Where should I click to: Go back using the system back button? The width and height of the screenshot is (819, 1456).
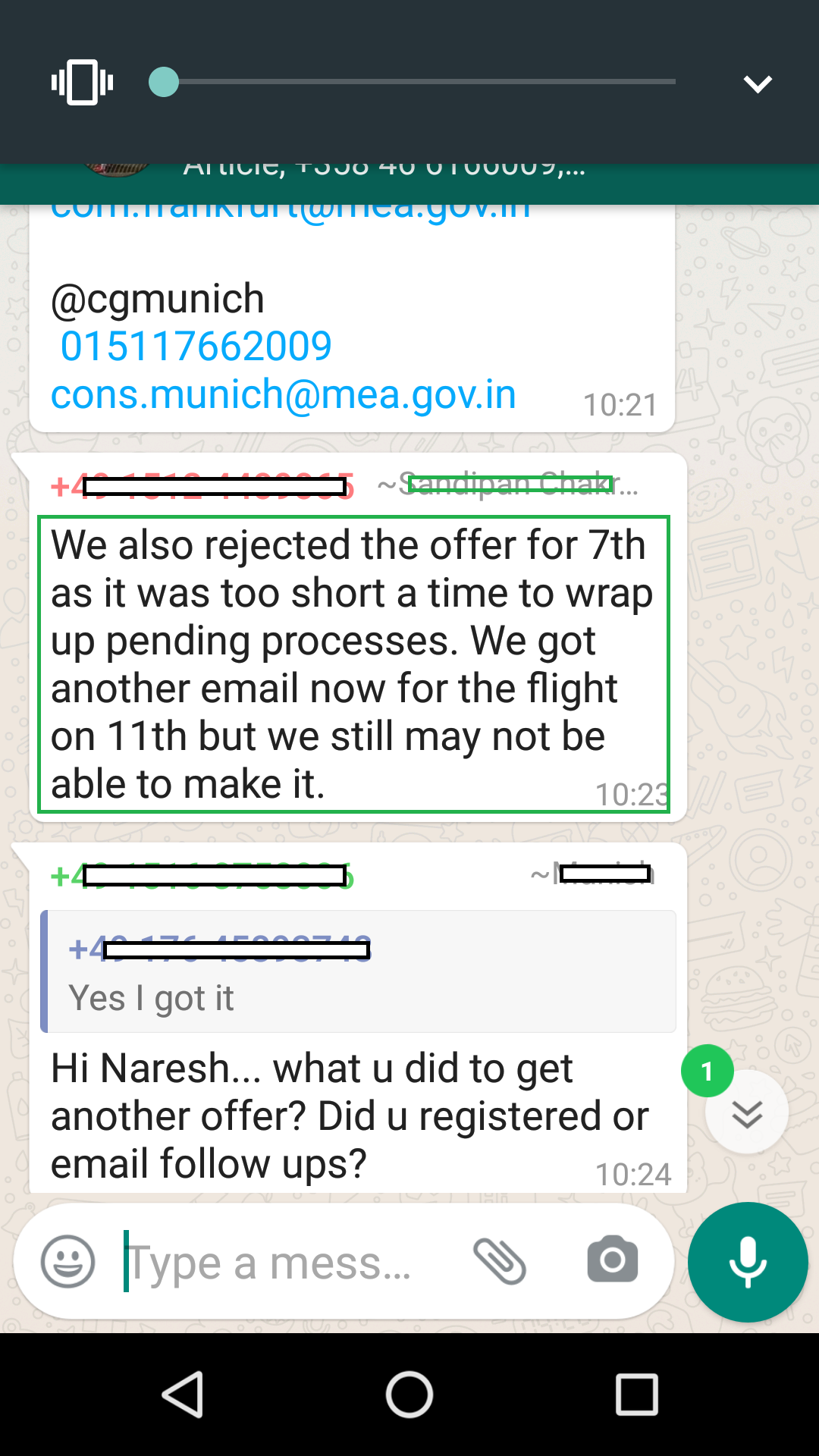[183, 1394]
